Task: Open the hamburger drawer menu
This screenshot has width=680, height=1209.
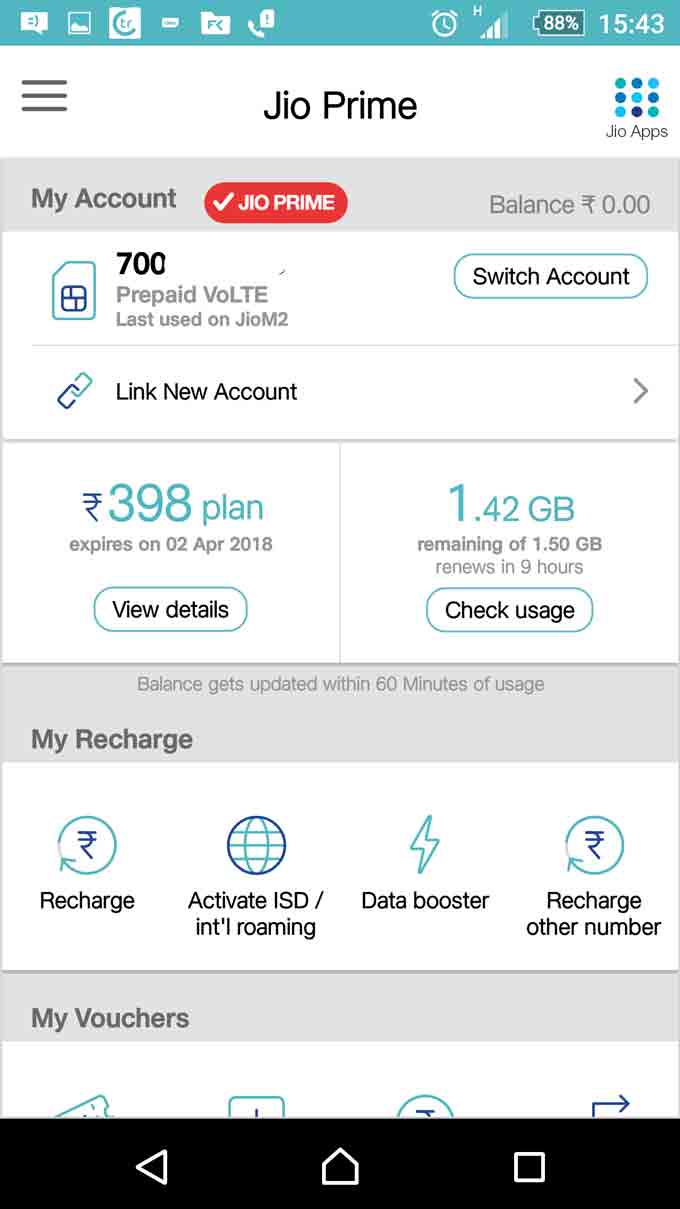Action: point(44,96)
